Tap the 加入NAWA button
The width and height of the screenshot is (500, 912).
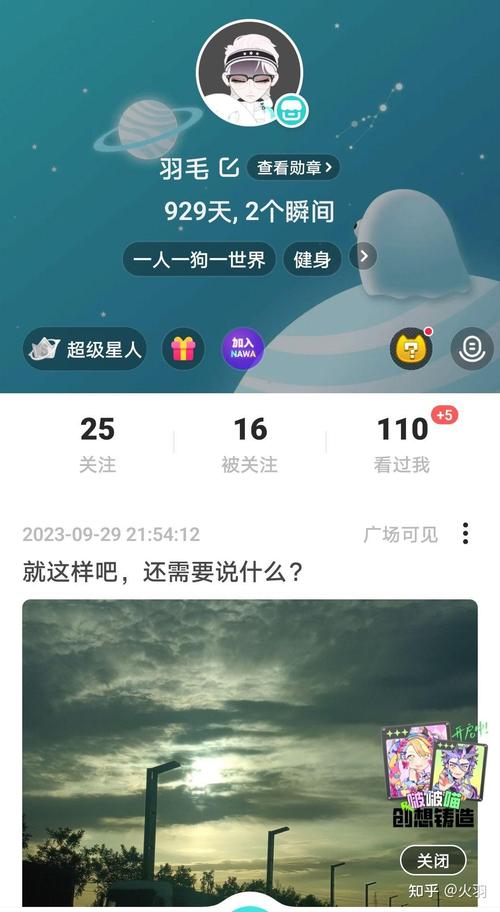pos(242,349)
